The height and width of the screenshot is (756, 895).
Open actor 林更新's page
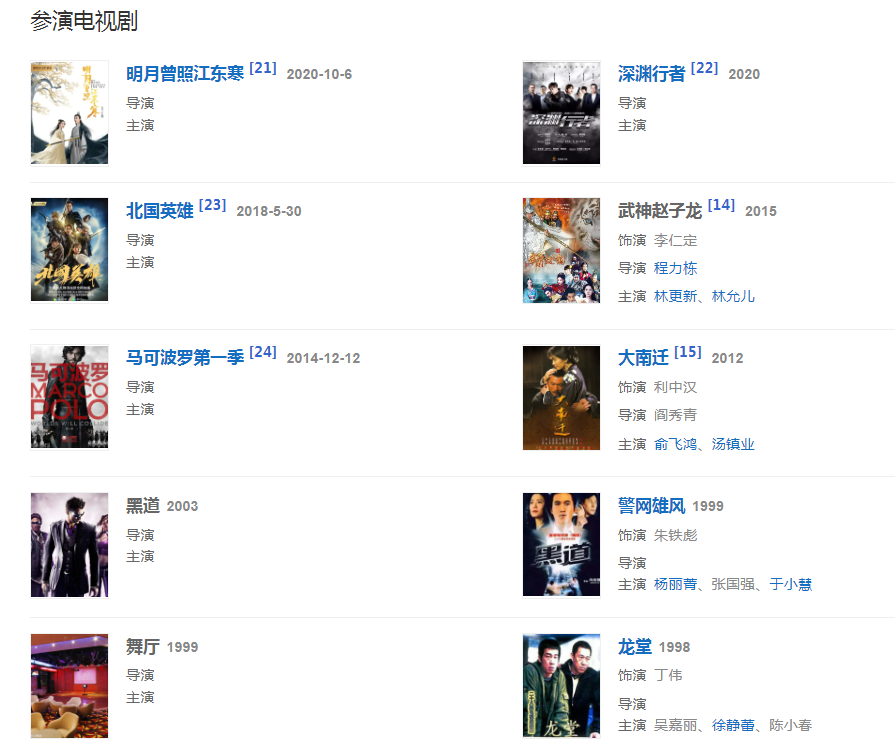click(x=675, y=296)
